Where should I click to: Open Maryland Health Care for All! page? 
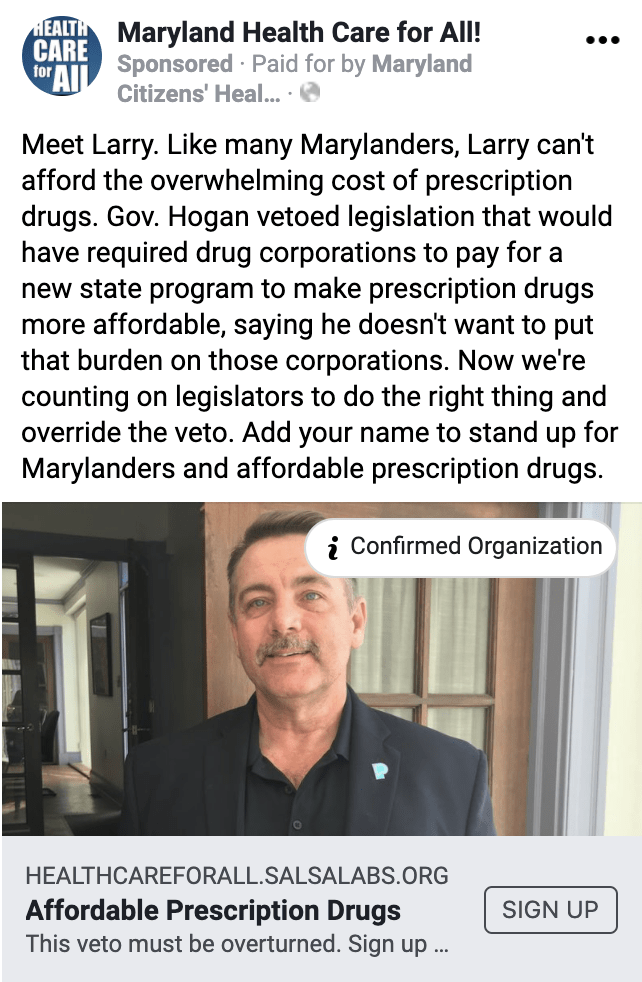tap(299, 32)
